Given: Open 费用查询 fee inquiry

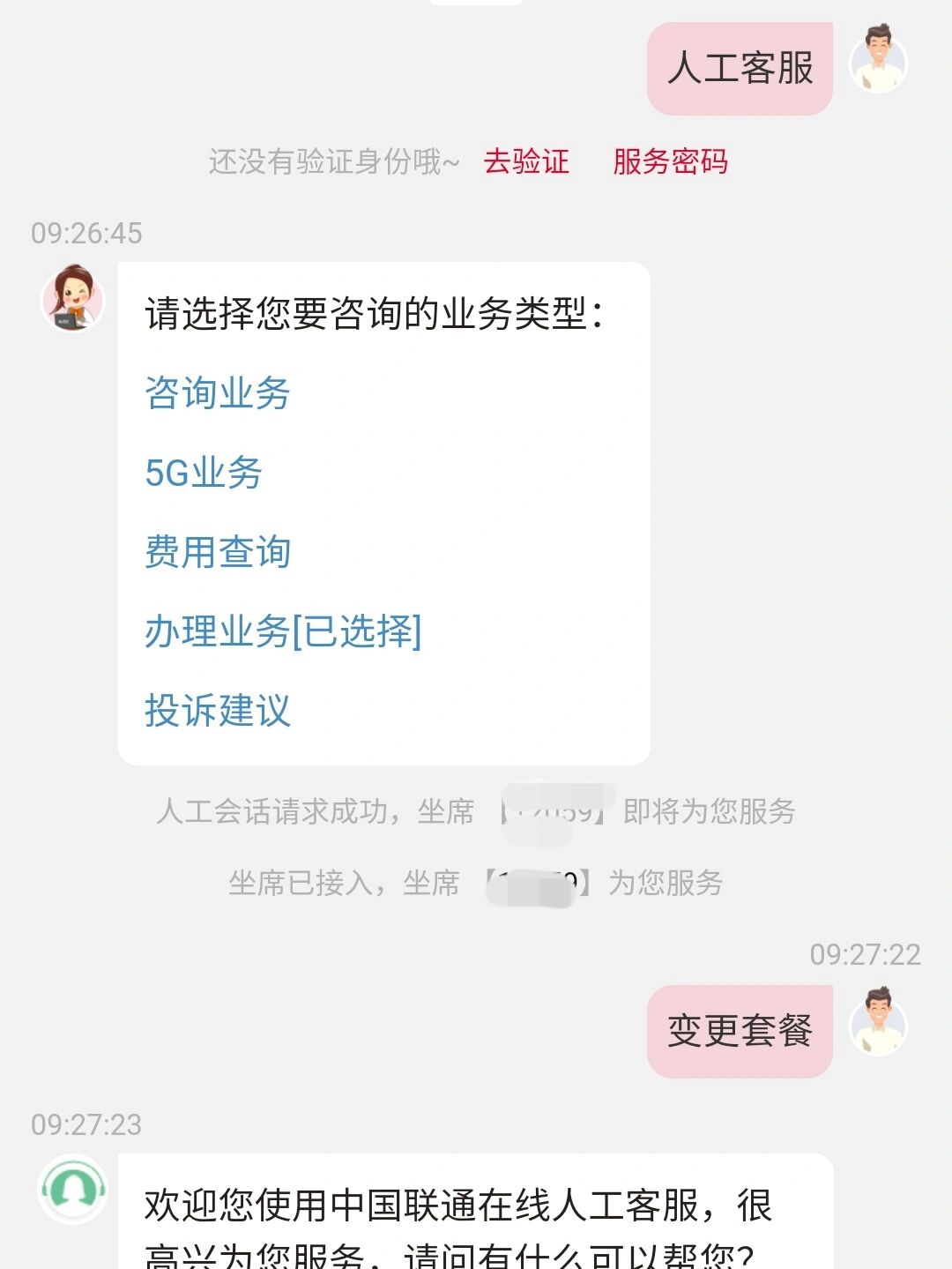Looking at the screenshot, I should pyautogui.click(x=217, y=552).
